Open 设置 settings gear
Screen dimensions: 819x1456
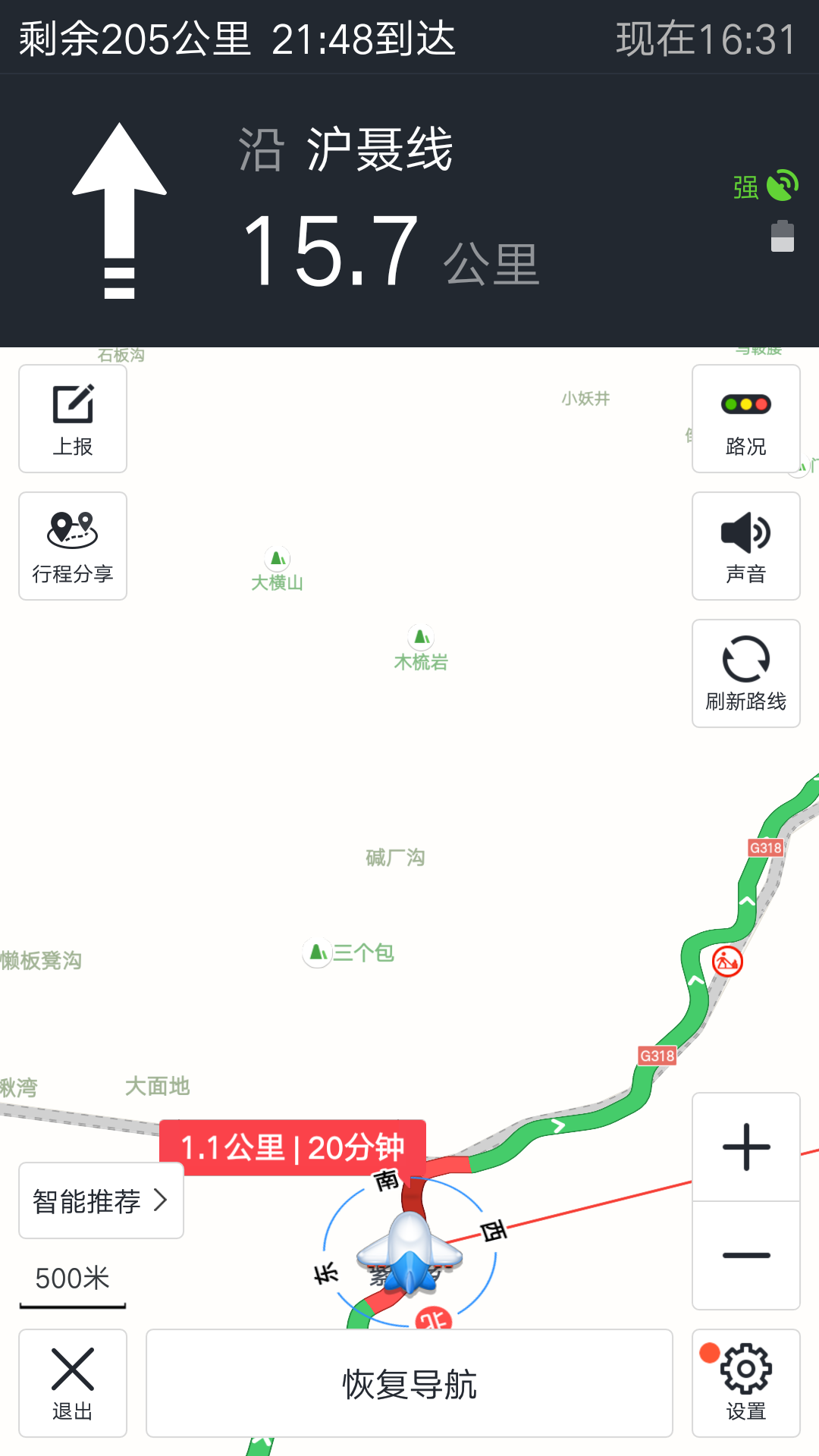(746, 1383)
